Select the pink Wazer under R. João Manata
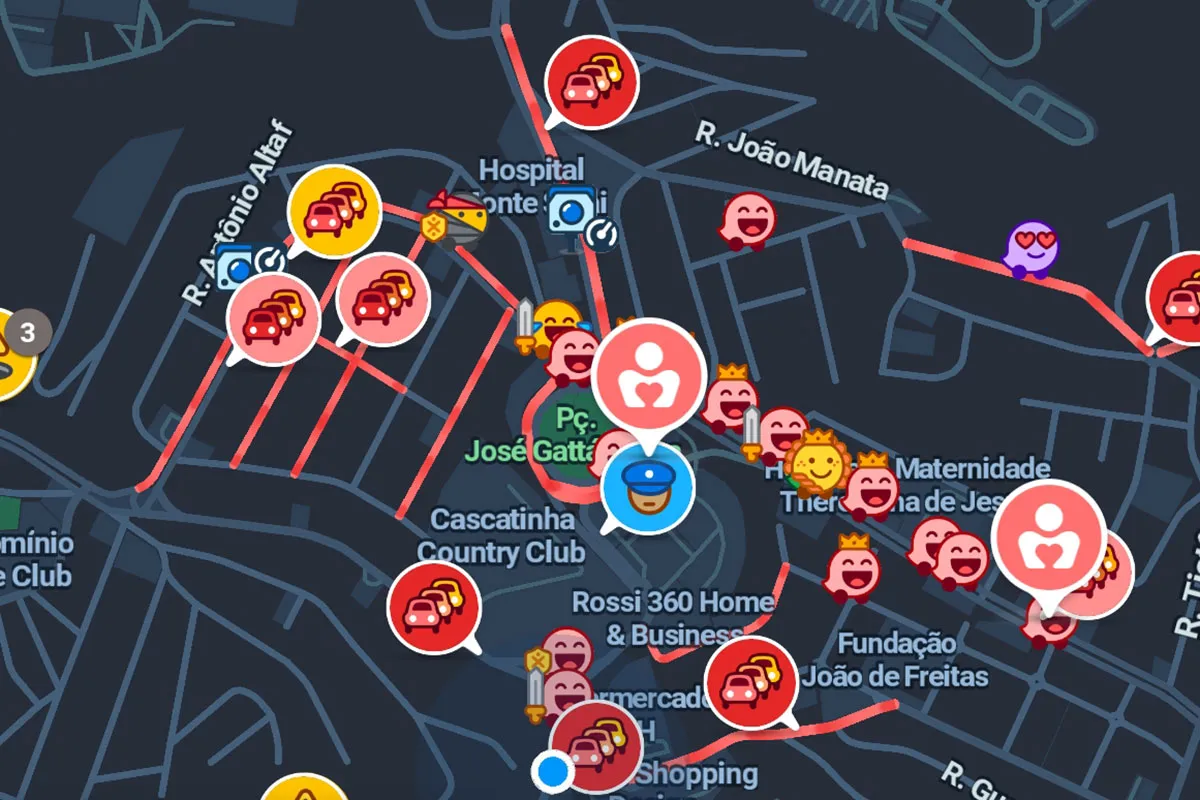Screen dimensions: 1200x800 749,219
